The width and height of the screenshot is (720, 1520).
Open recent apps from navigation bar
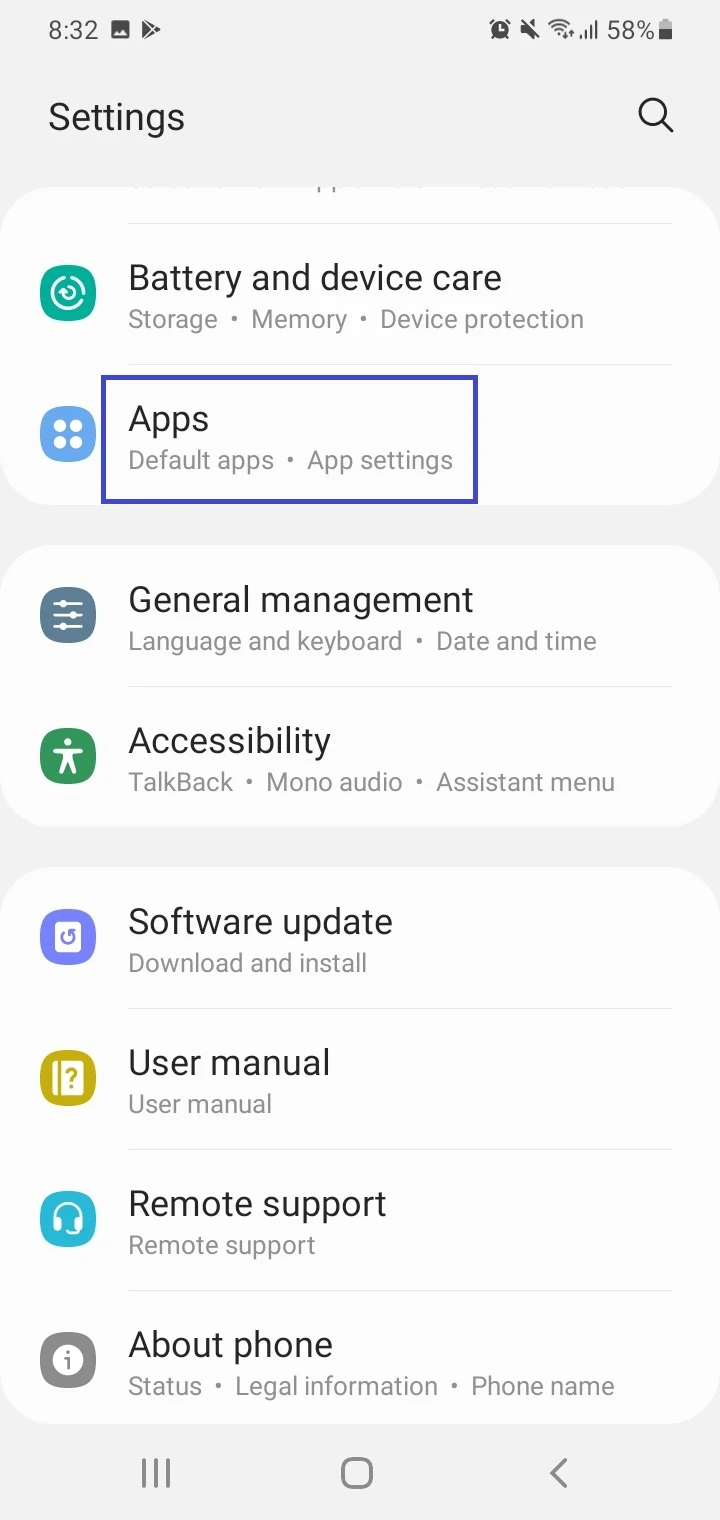click(x=156, y=1472)
